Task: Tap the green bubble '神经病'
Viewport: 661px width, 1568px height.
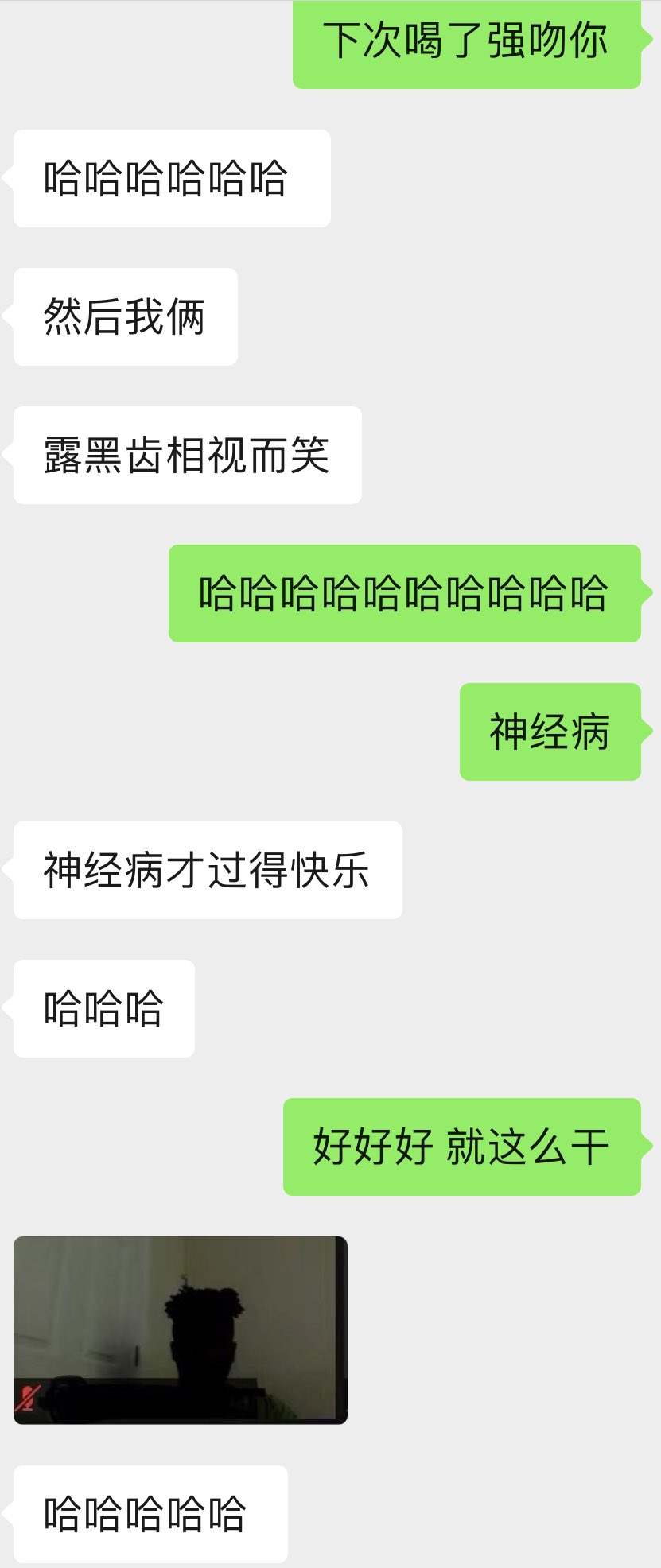Action: click(x=549, y=733)
